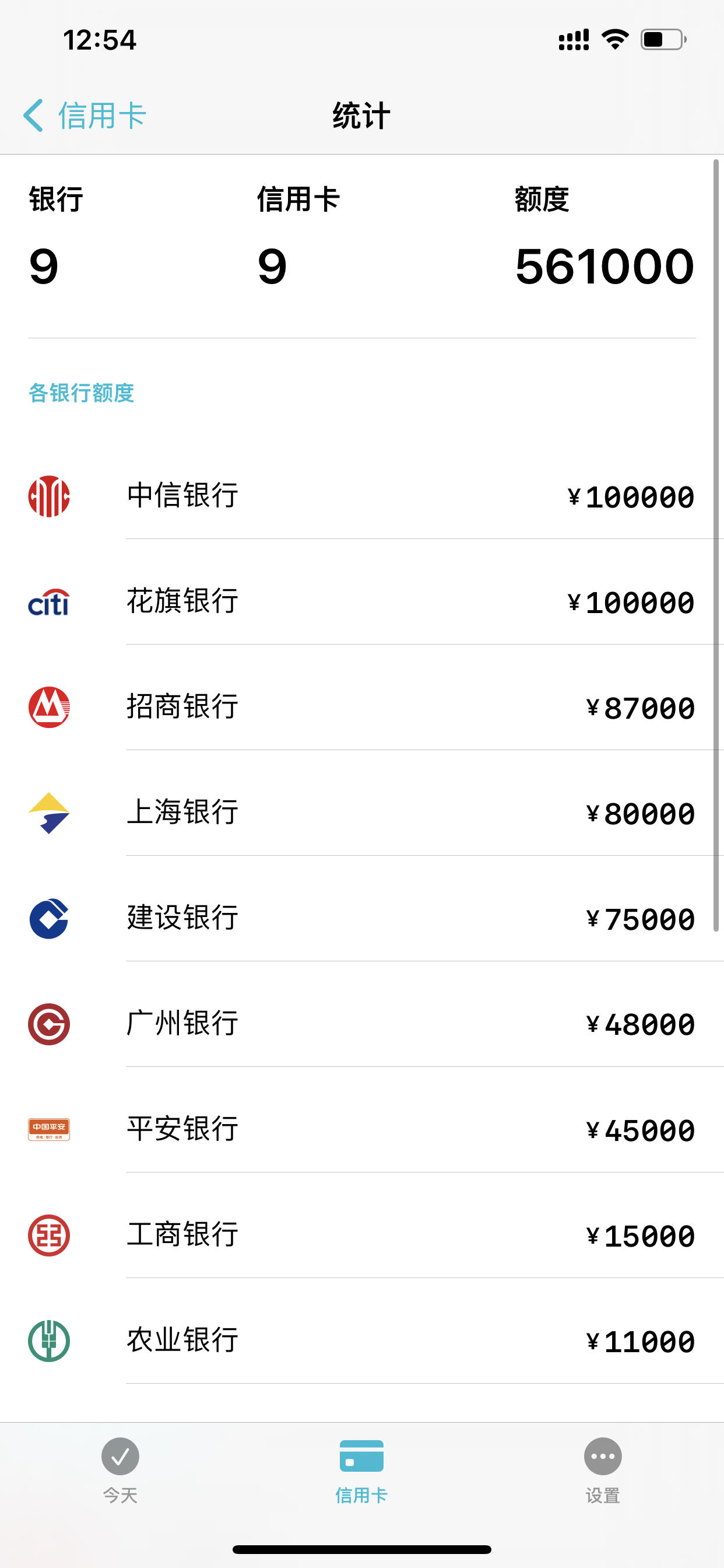Select the 花旗银行 row
The image size is (724, 1568).
pos(362,601)
